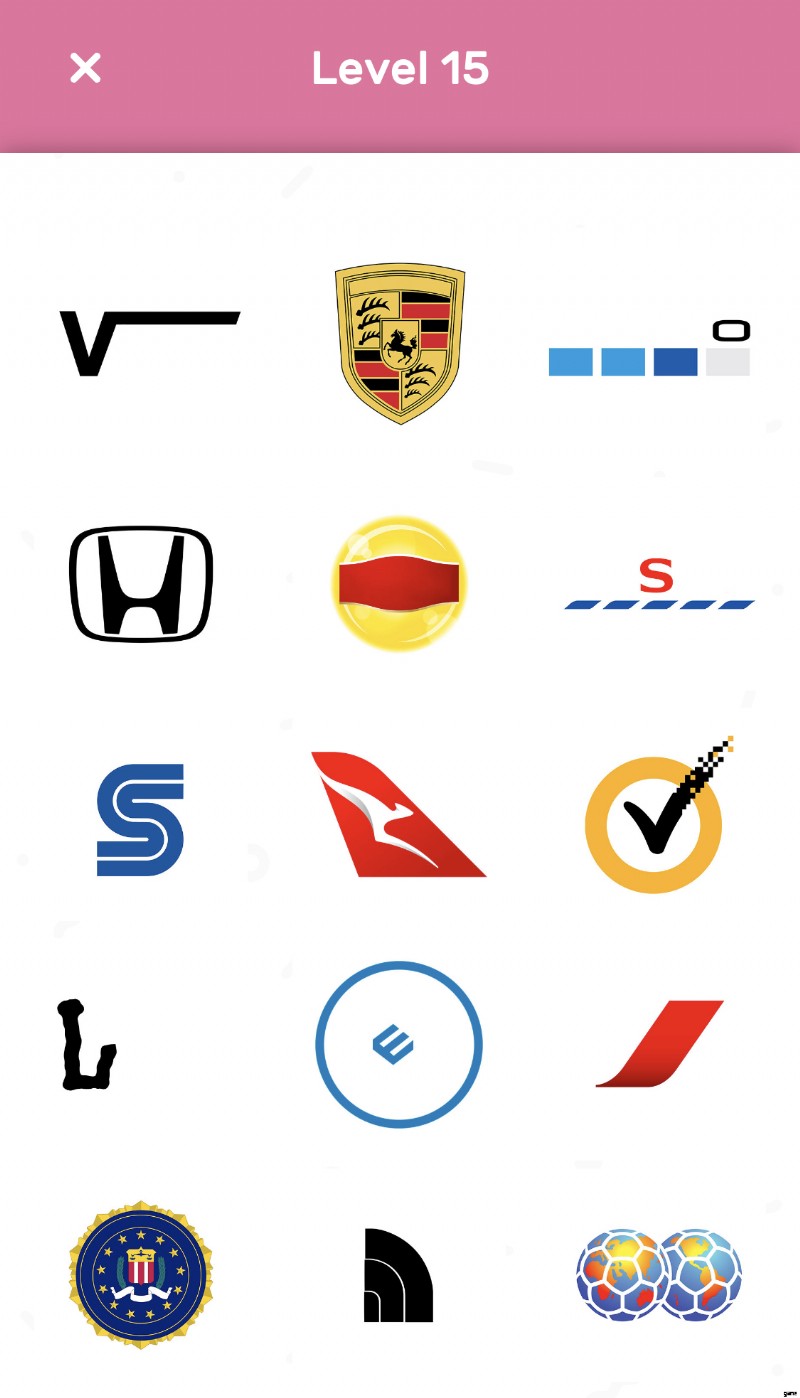This screenshot has height=1398, width=800.
Task: Open the yellow ring with checkmark logo
Action: tap(655, 820)
